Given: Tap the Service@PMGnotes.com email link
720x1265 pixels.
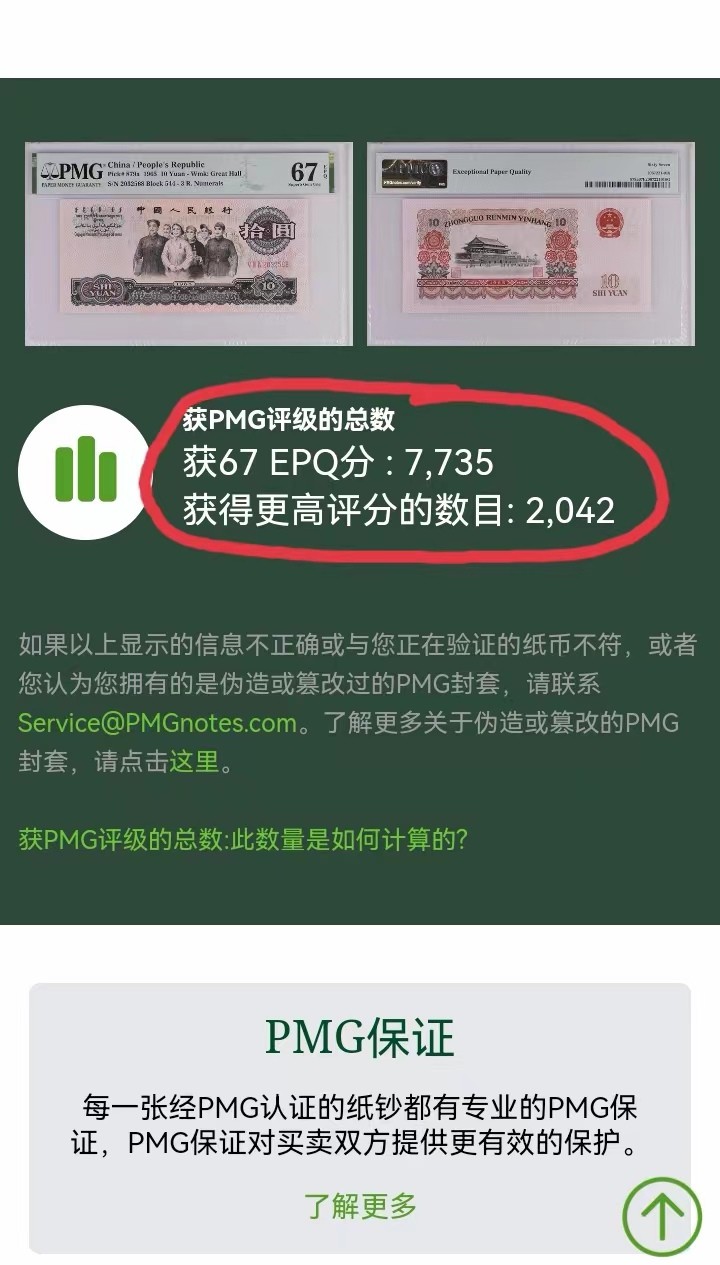Looking at the screenshot, I should tap(157, 723).
